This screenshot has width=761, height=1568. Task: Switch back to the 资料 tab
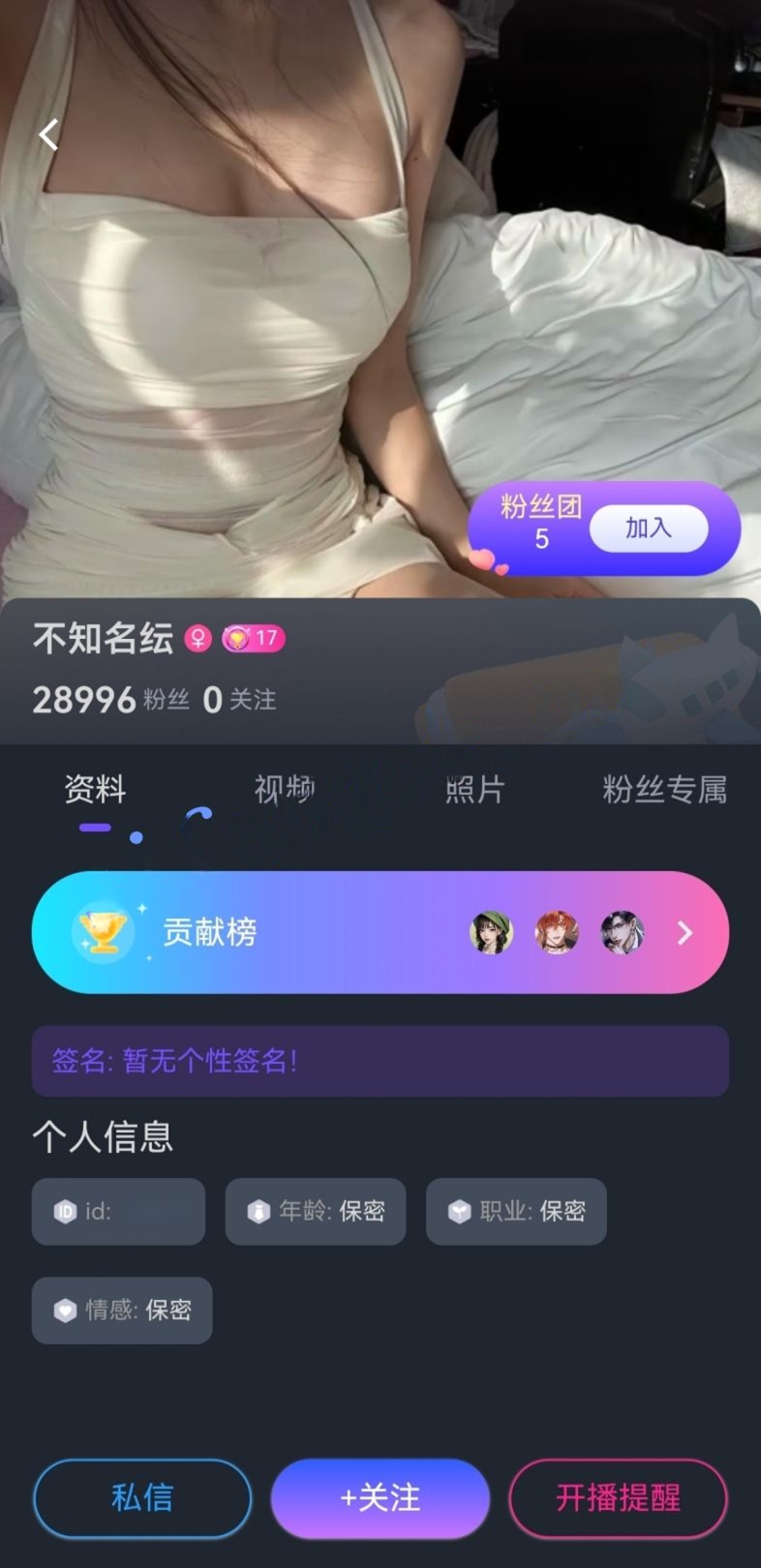[94, 790]
